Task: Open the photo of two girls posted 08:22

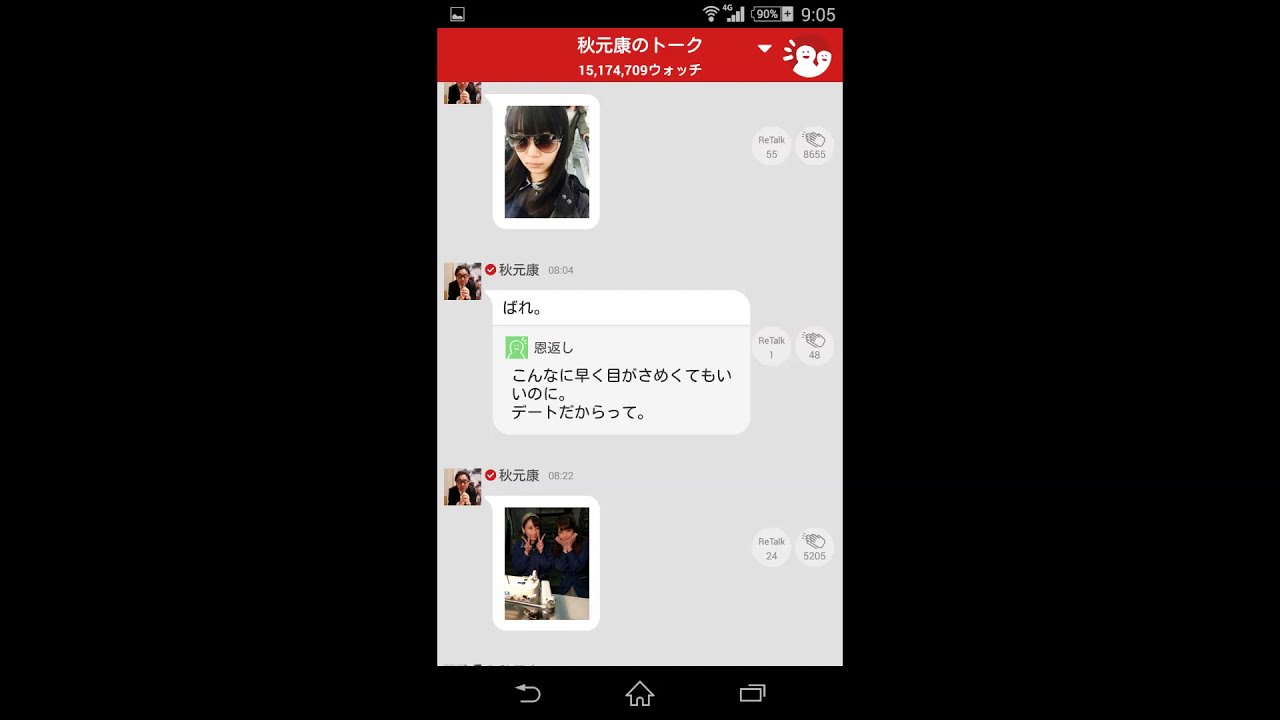Action: pyautogui.click(x=546, y=563)
